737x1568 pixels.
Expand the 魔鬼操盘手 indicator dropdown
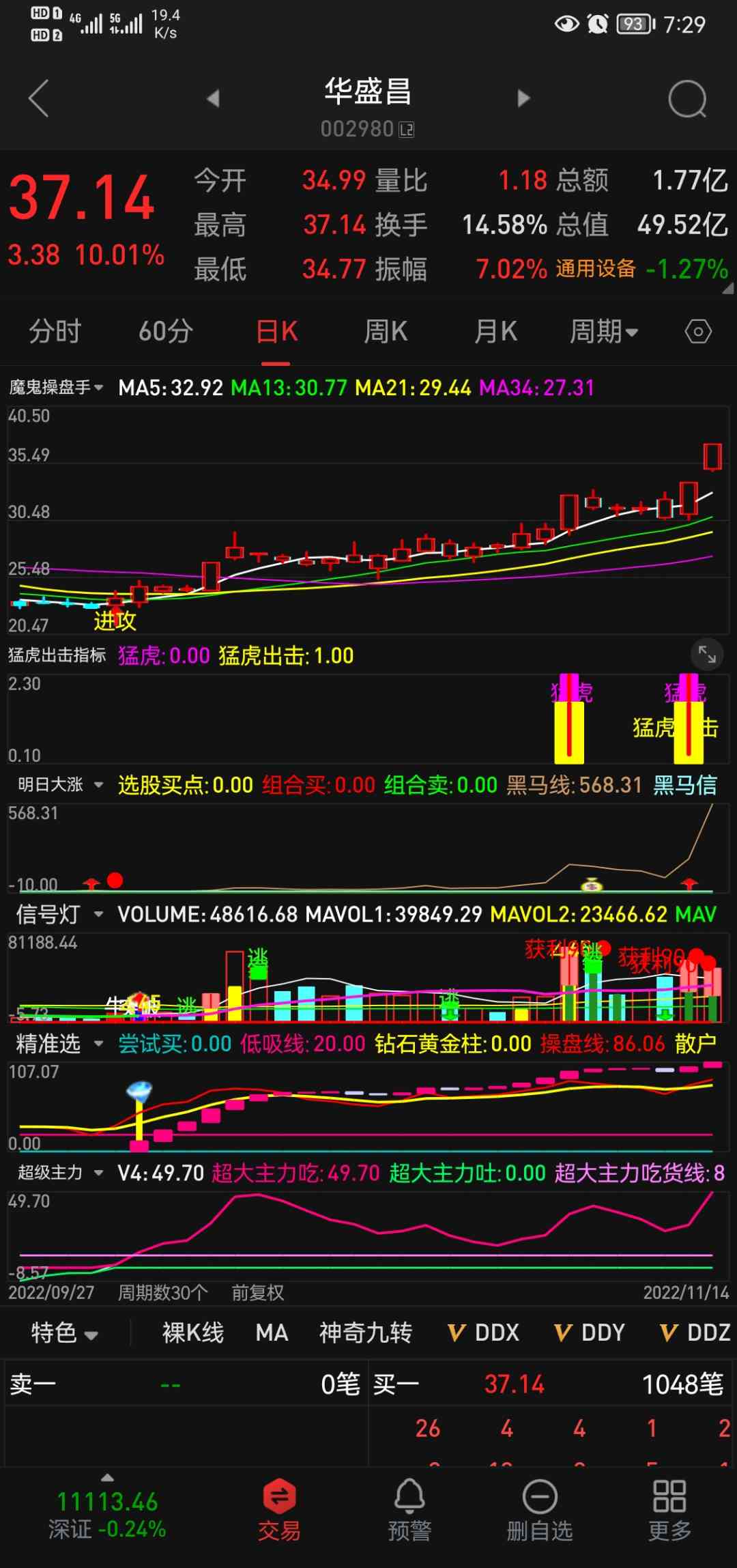click(56, 388)
